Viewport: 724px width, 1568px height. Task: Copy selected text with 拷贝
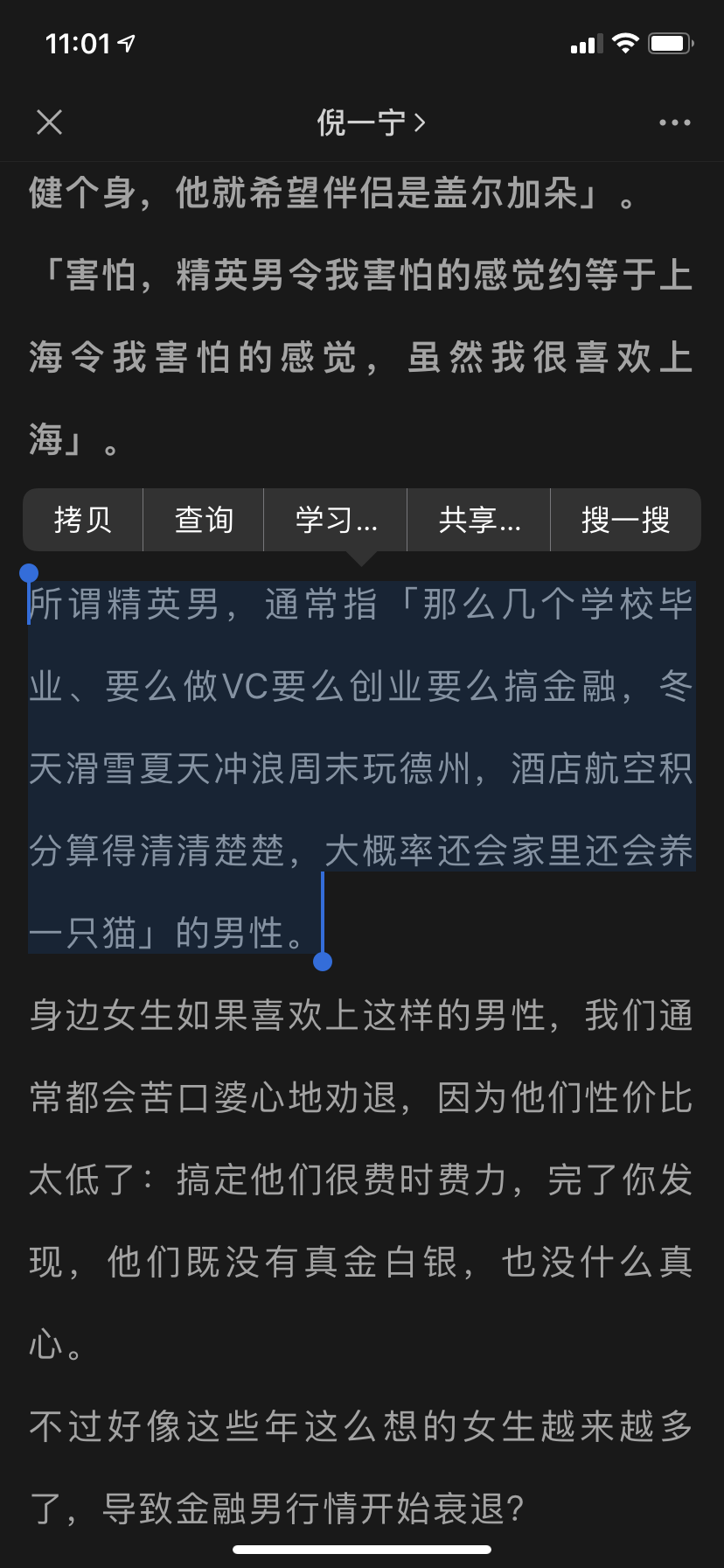pyautogui.click(x=83, y=520)
